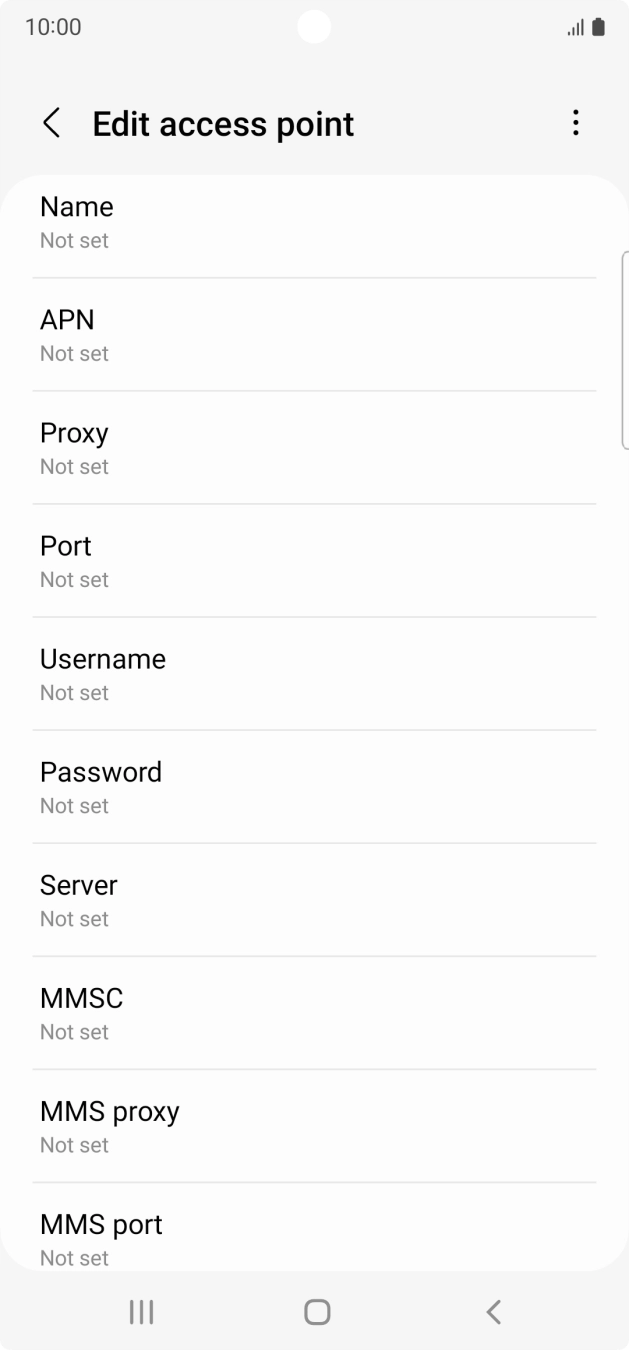Open the Password setting

click(314, 787)
